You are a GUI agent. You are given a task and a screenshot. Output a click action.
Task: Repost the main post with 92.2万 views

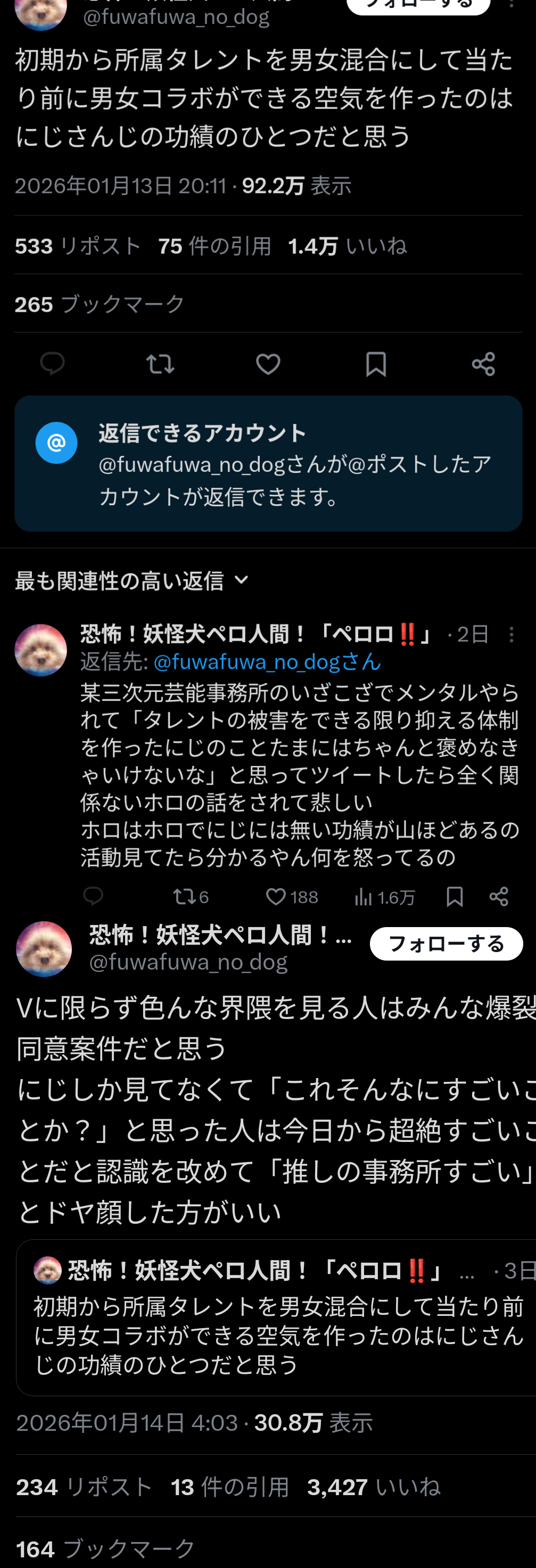pos(160,364)
